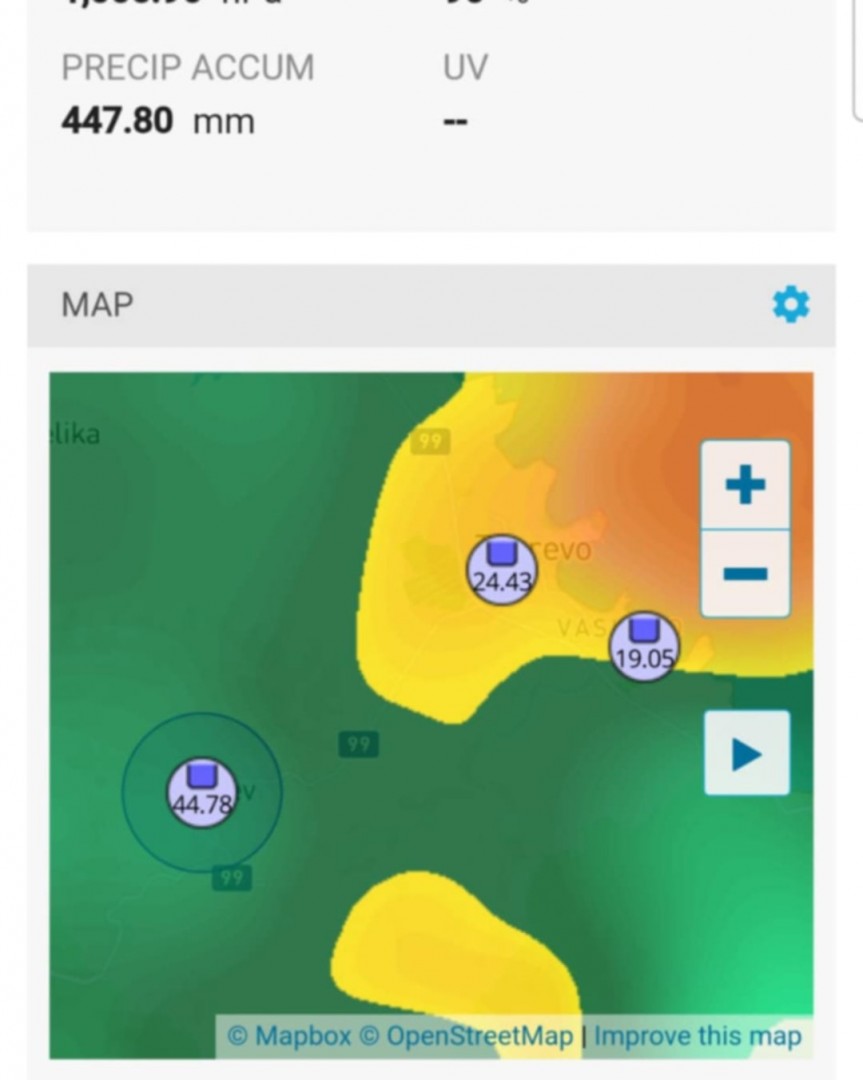The width and height of the screenshot is (863, 1080).
Task: Select the station marker showing 44.78
Action: click(202, 793)
